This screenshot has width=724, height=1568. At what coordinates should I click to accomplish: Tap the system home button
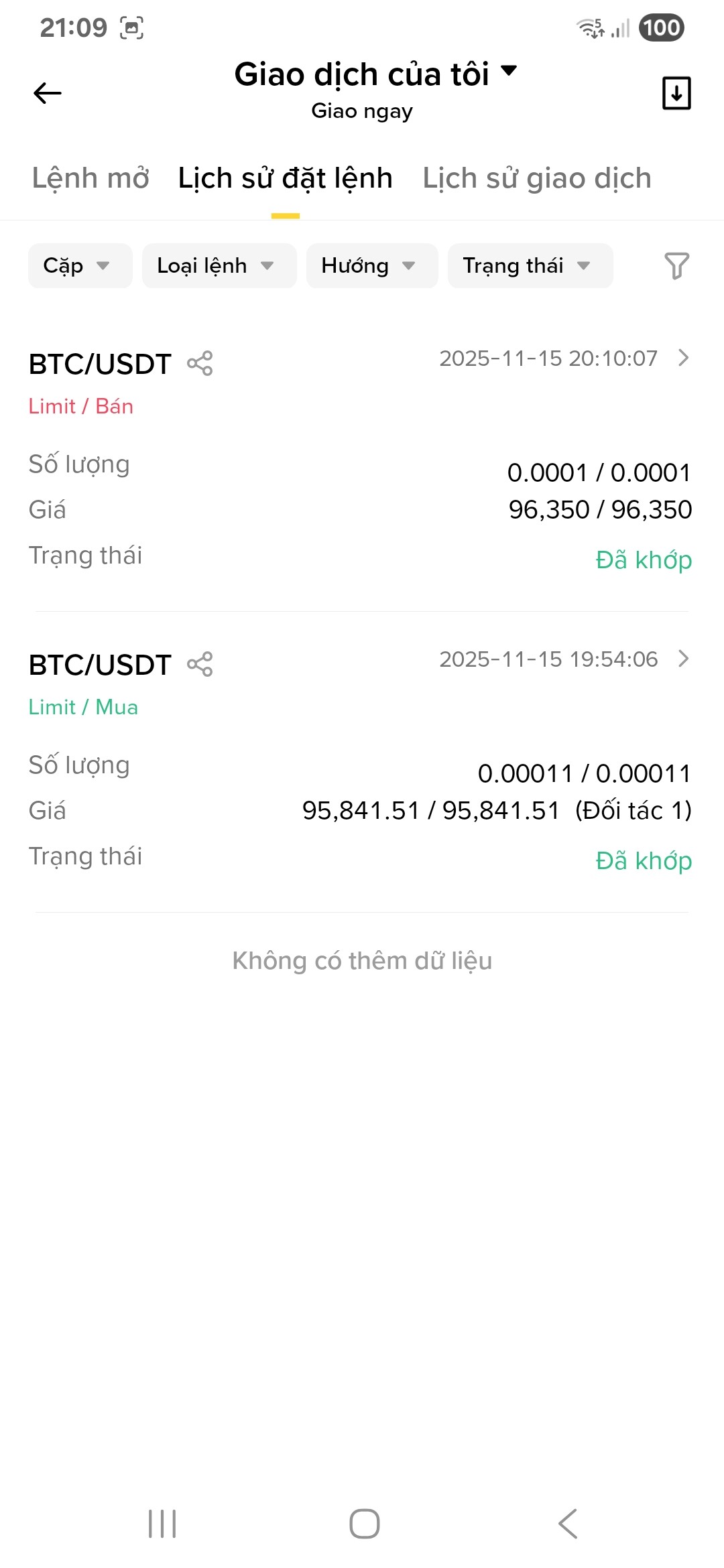pos(364,1524)
